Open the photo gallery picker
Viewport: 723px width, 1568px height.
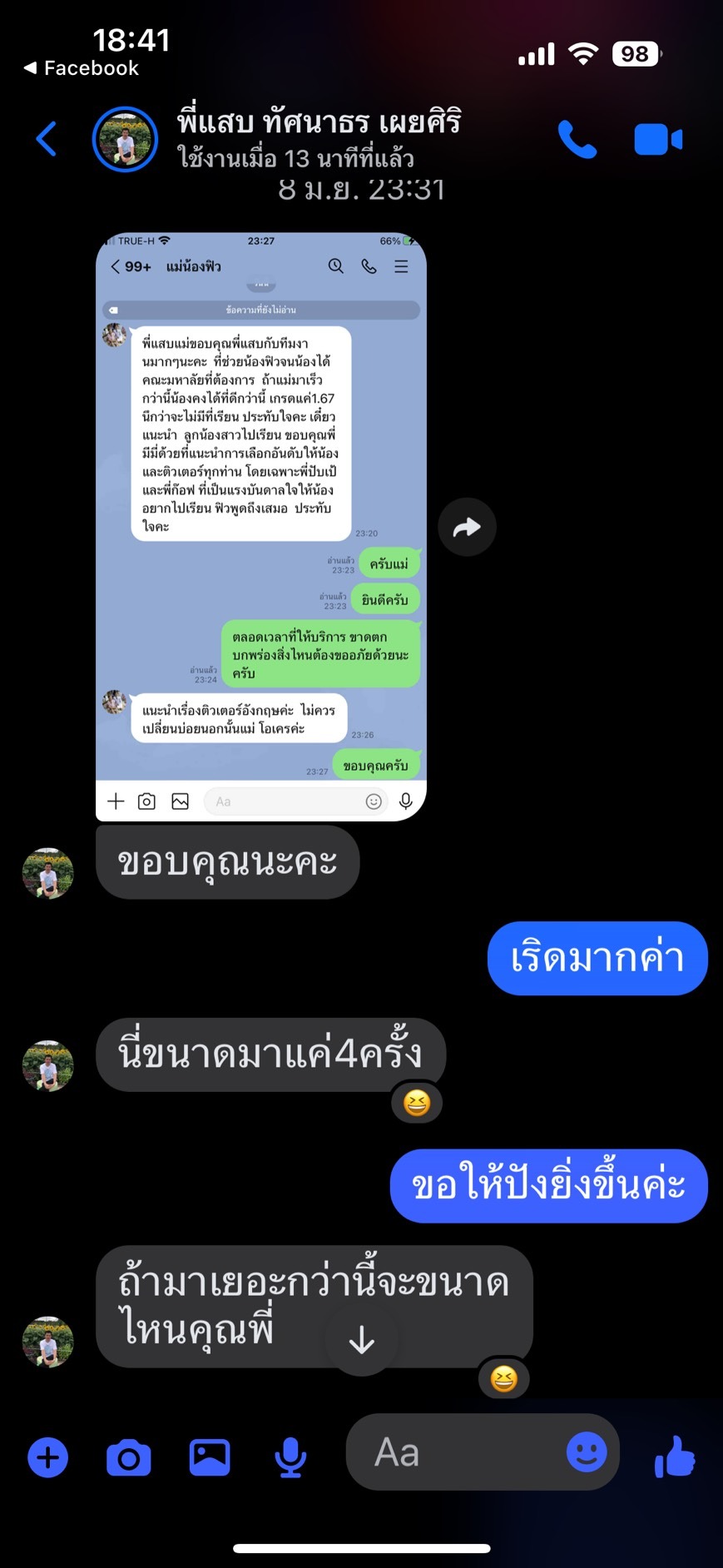click(x=210, y=1457)
